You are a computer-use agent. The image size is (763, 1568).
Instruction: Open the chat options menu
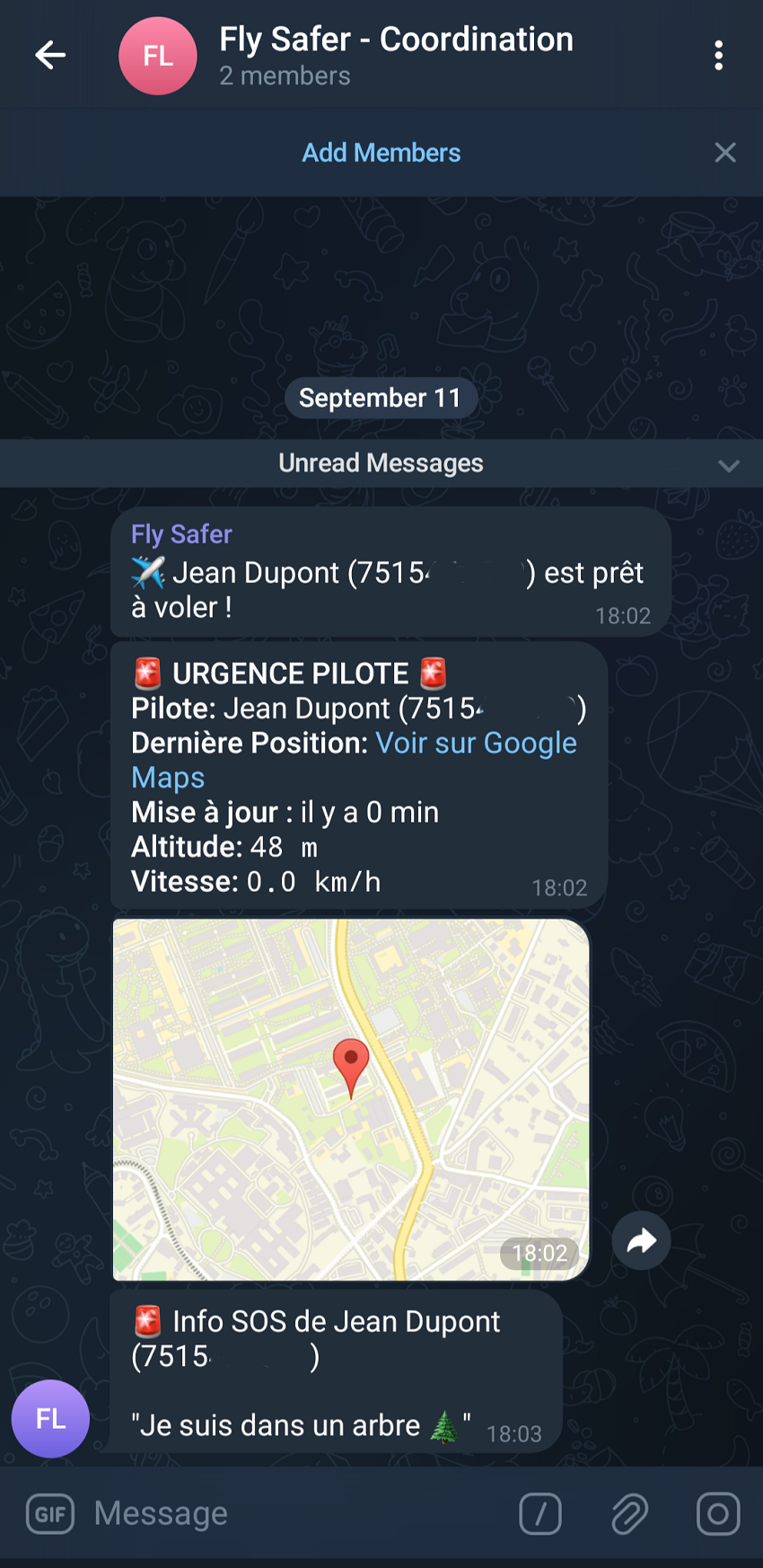click(719, 55)
